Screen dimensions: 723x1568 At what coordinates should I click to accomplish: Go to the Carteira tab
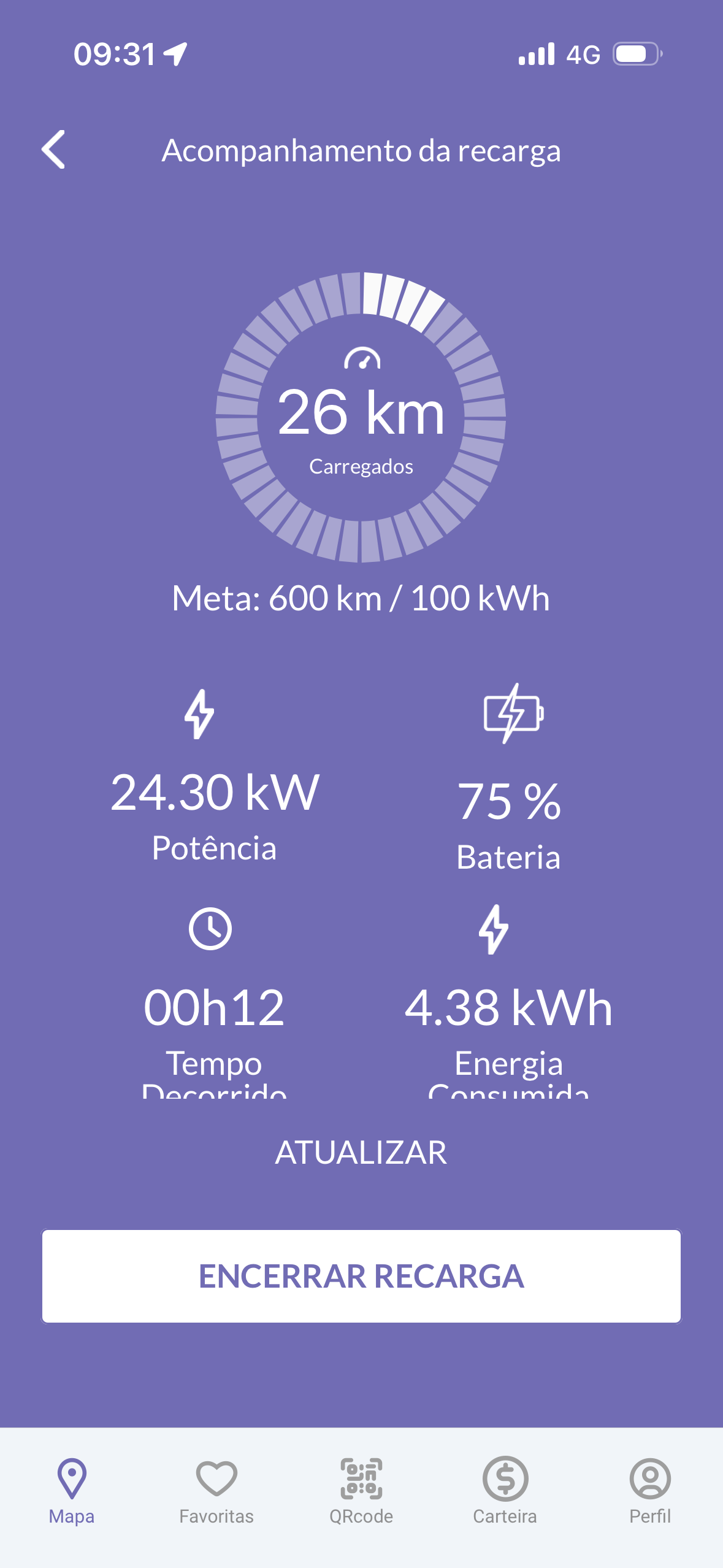pyautogui.click(x=505, y=1491)
